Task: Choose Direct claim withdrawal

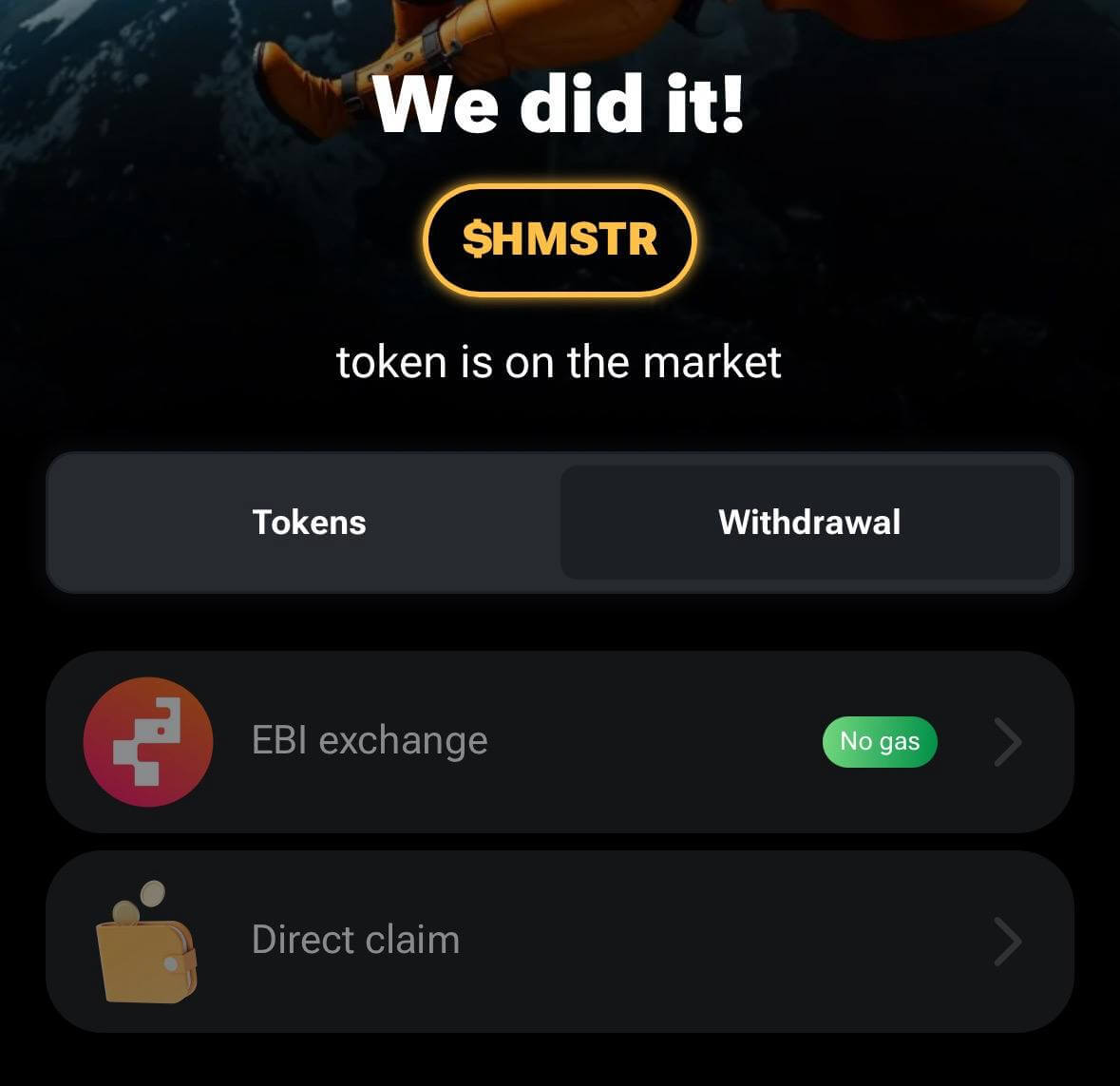Action: tap(560, 941)
